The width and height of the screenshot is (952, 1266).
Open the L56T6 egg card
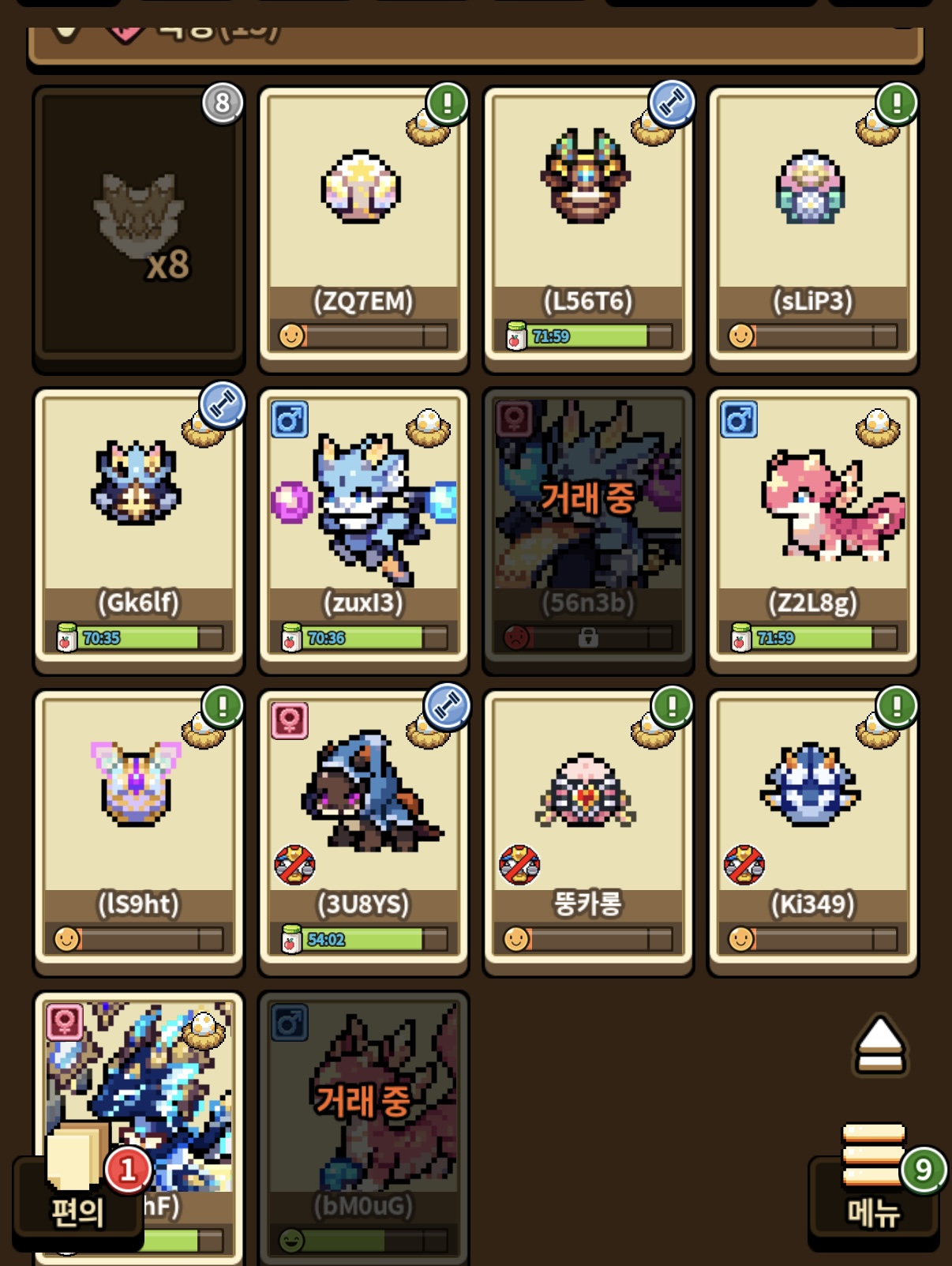tap(587, 227)
